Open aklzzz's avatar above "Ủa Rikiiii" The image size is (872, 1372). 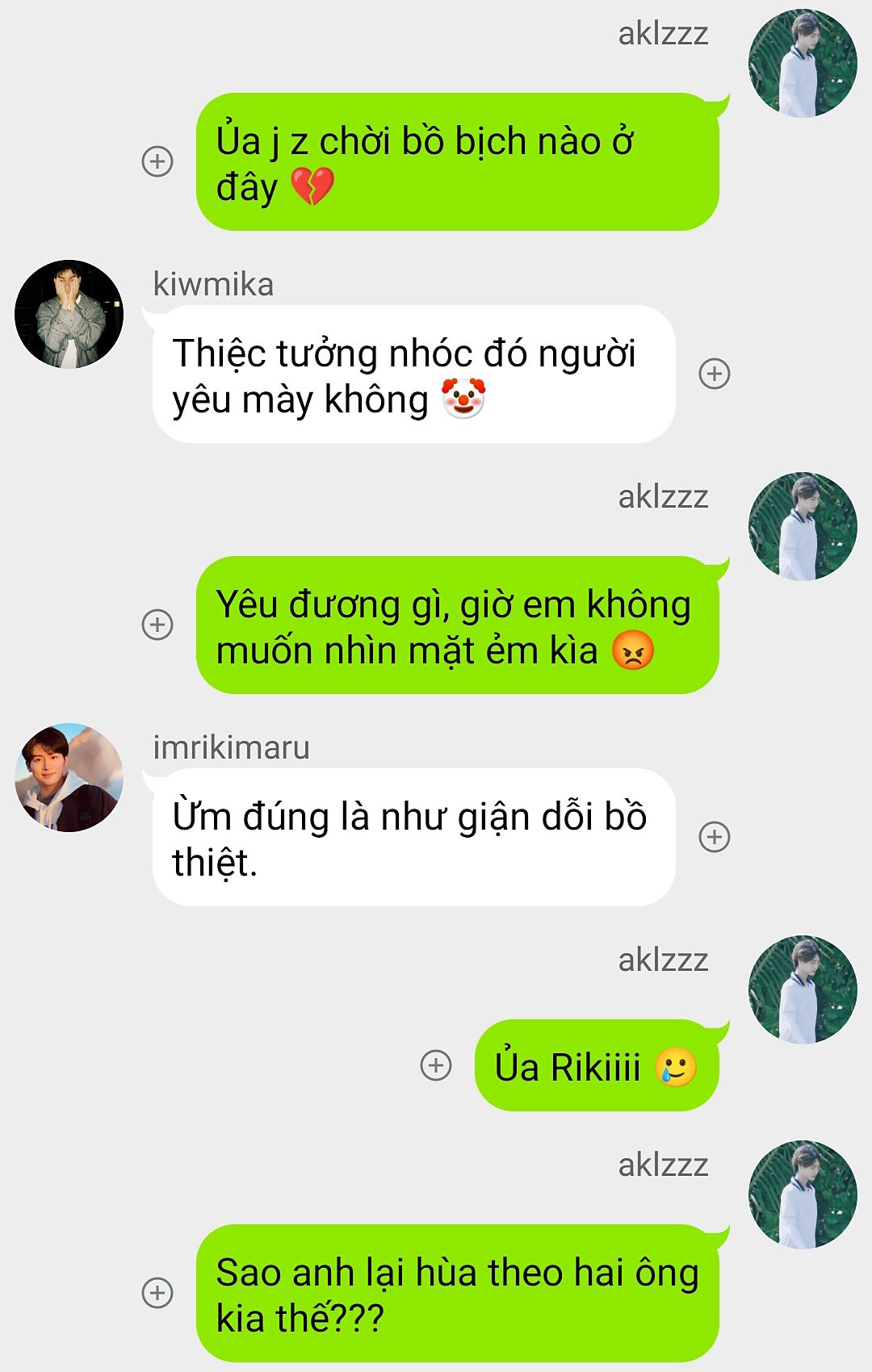pyautogui.click(x=803, y=990)
